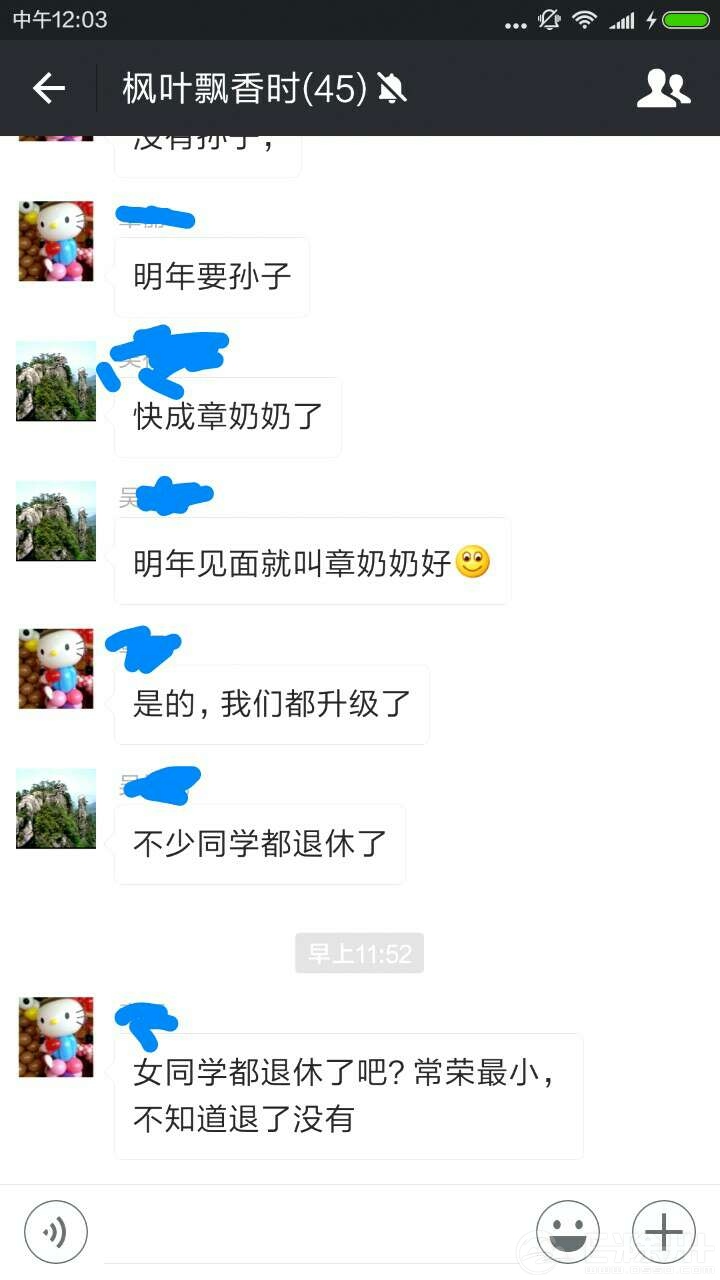Open the emoji sticker panel
Viewport: 720px width, 1280px height.
click(568, 1232)
